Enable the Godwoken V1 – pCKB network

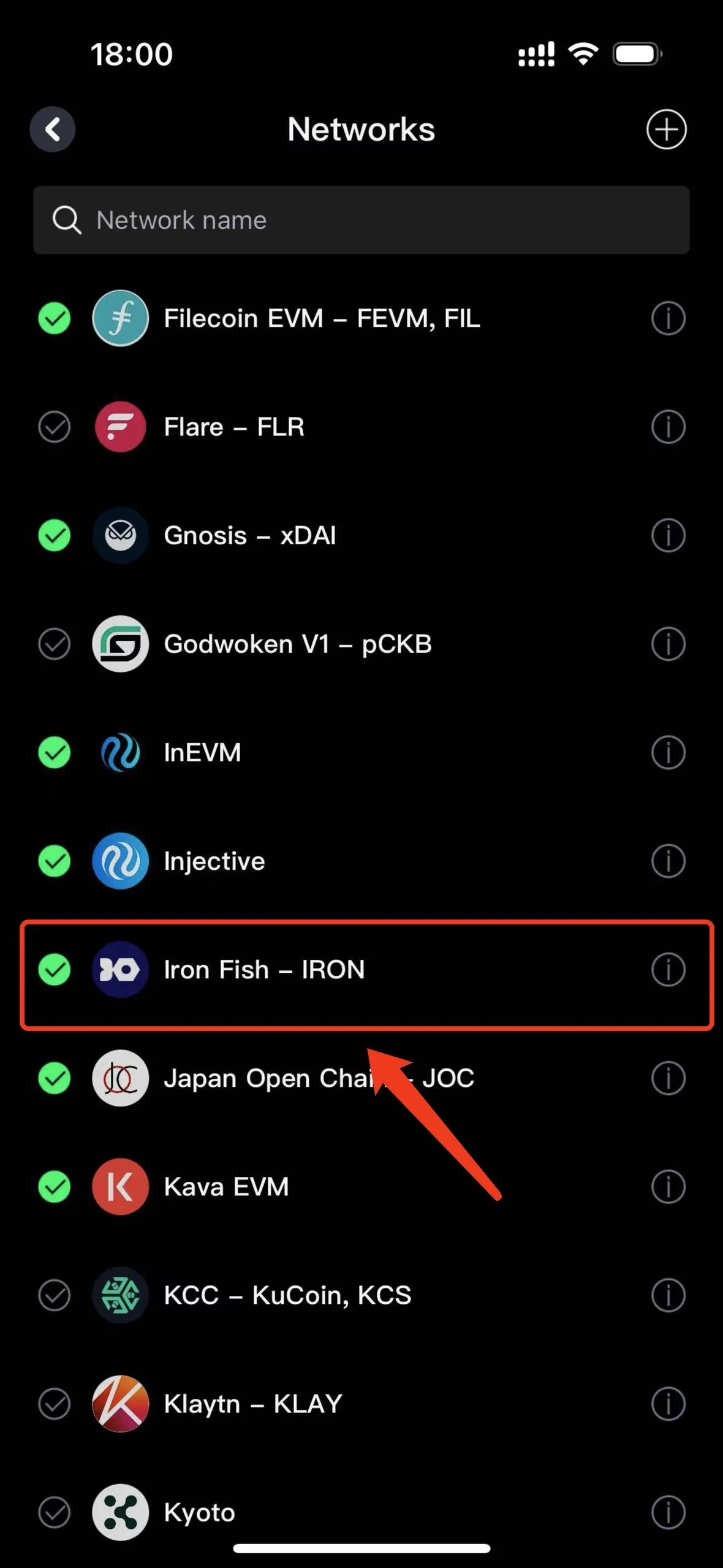tap(54, 644)
